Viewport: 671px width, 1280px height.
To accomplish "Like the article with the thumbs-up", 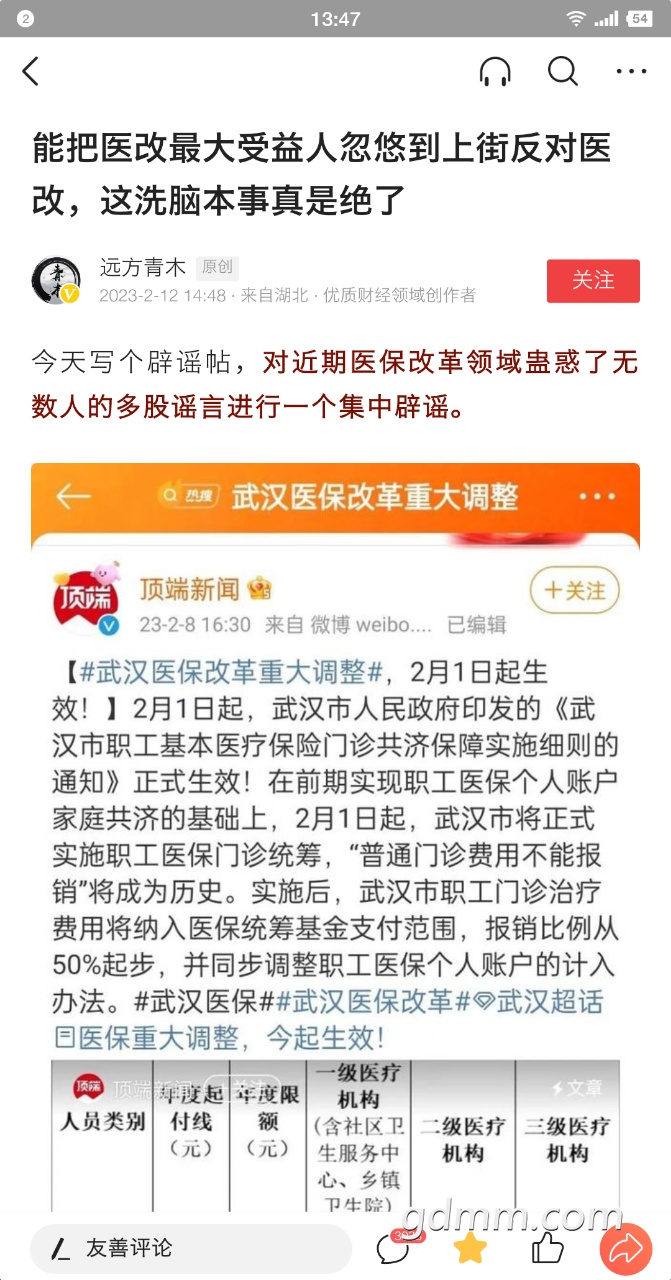I will pos(547,1247).
